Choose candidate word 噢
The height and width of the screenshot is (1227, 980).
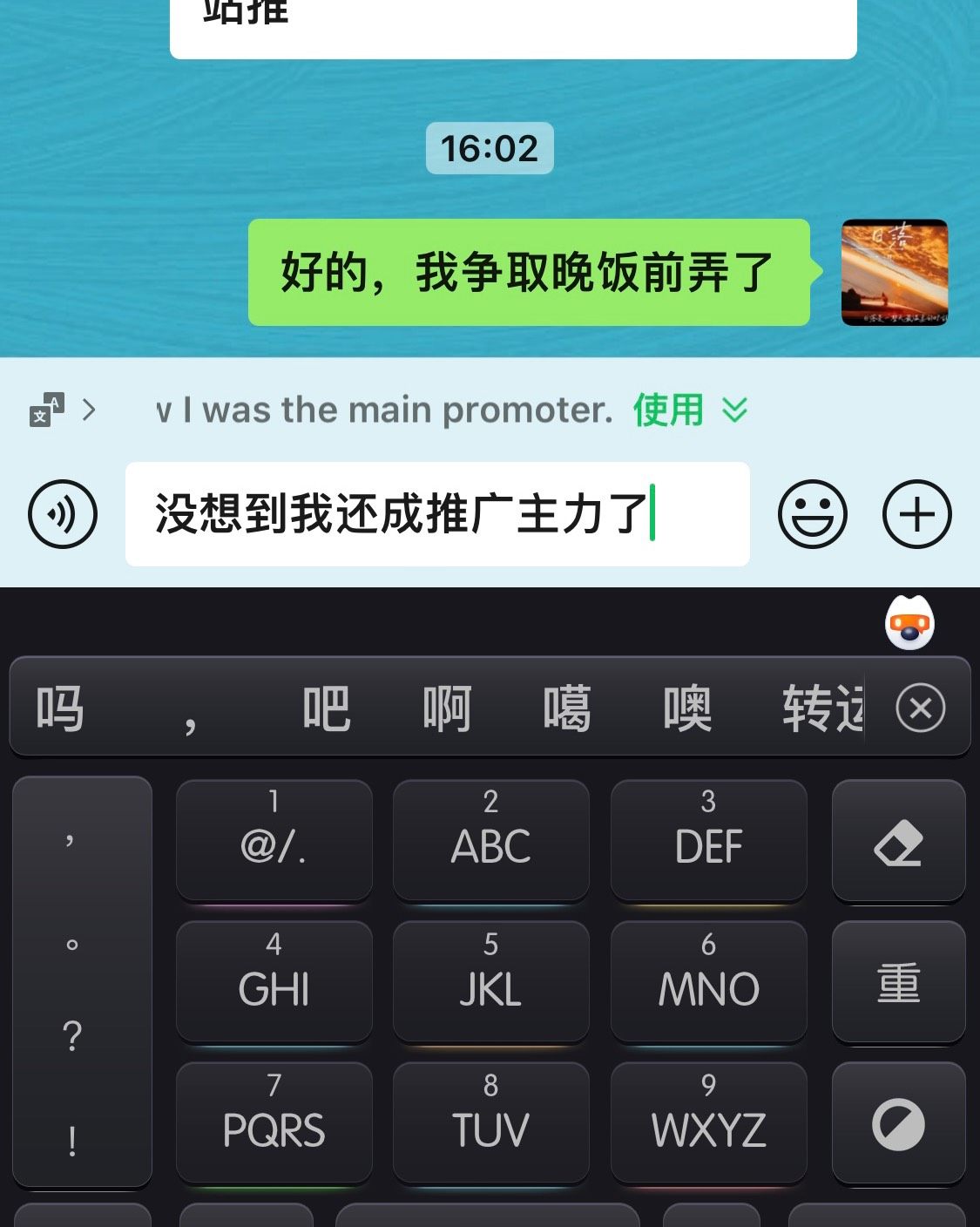[687, 708]
